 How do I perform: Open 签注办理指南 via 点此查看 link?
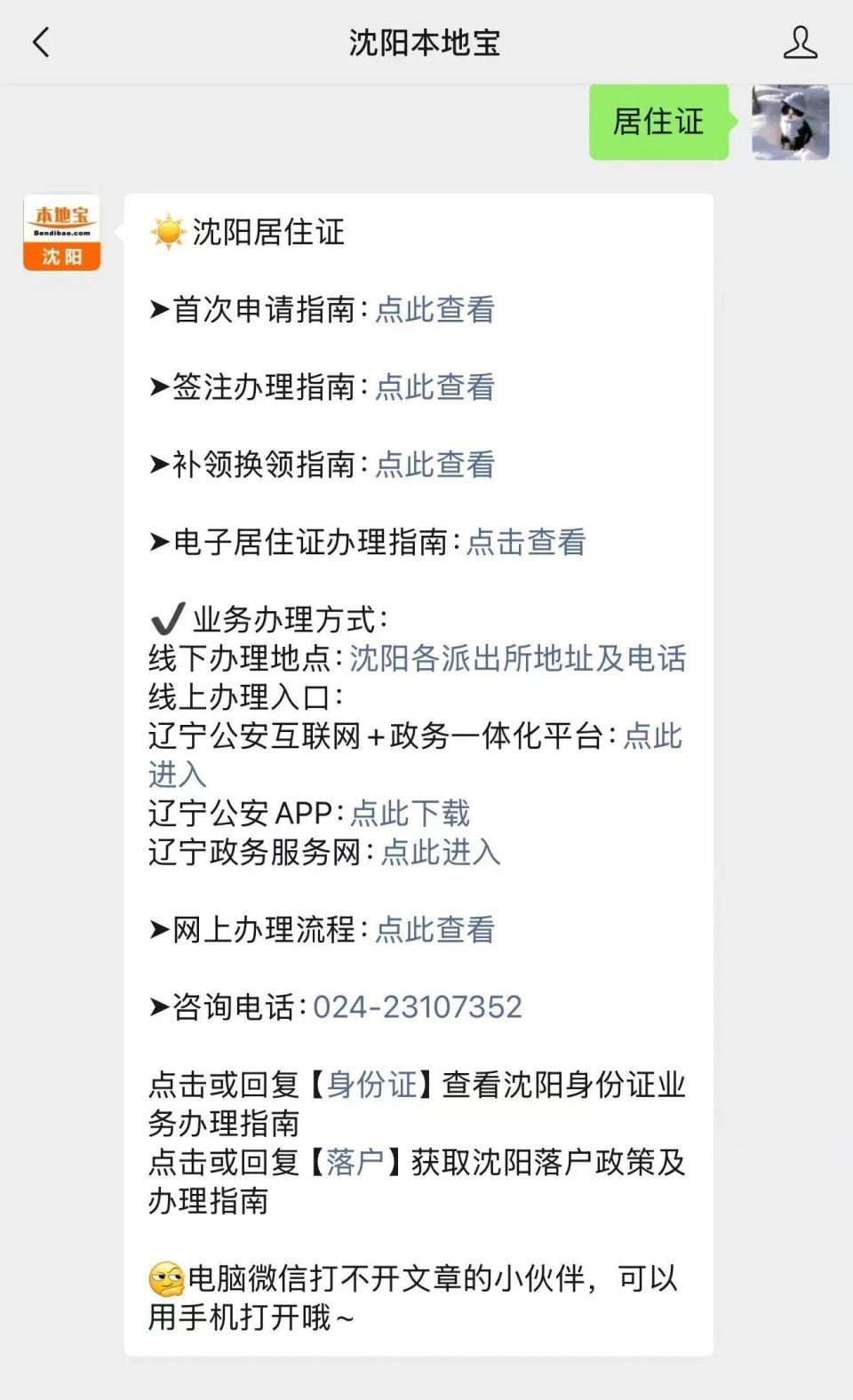[433, 388]
